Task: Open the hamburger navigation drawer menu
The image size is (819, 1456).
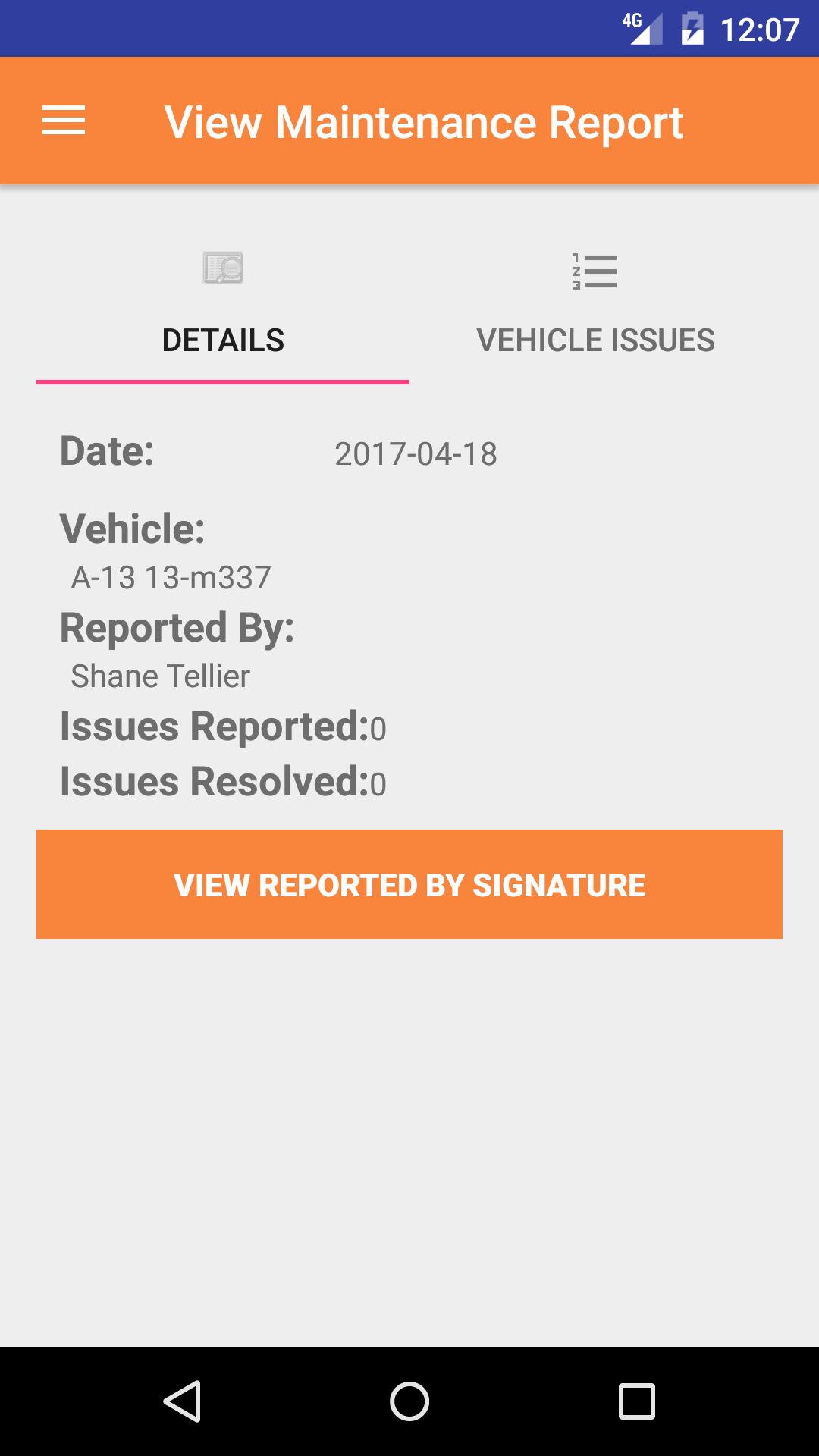Action: click(x=64, y=121)
